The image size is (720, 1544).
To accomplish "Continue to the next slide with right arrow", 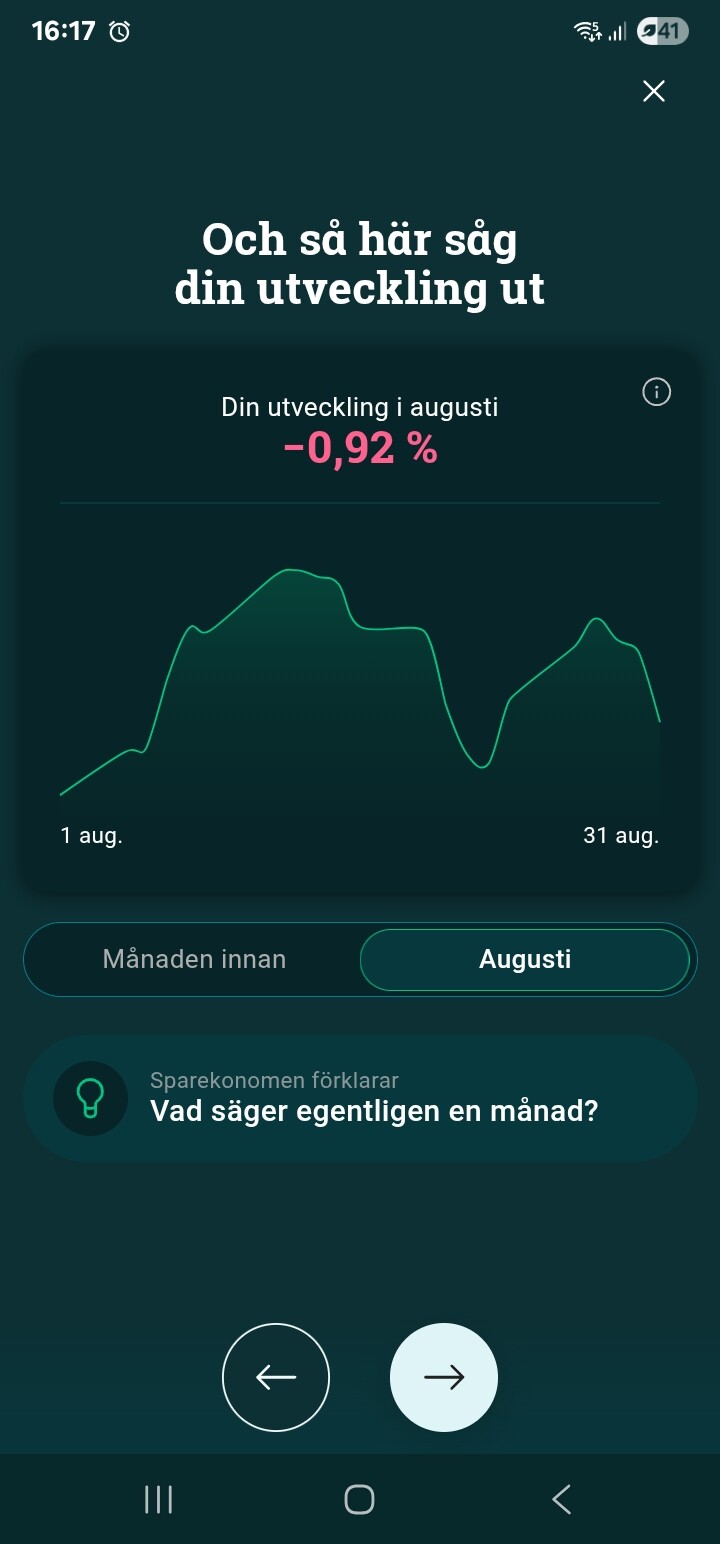I will [x=444, y=1377].
